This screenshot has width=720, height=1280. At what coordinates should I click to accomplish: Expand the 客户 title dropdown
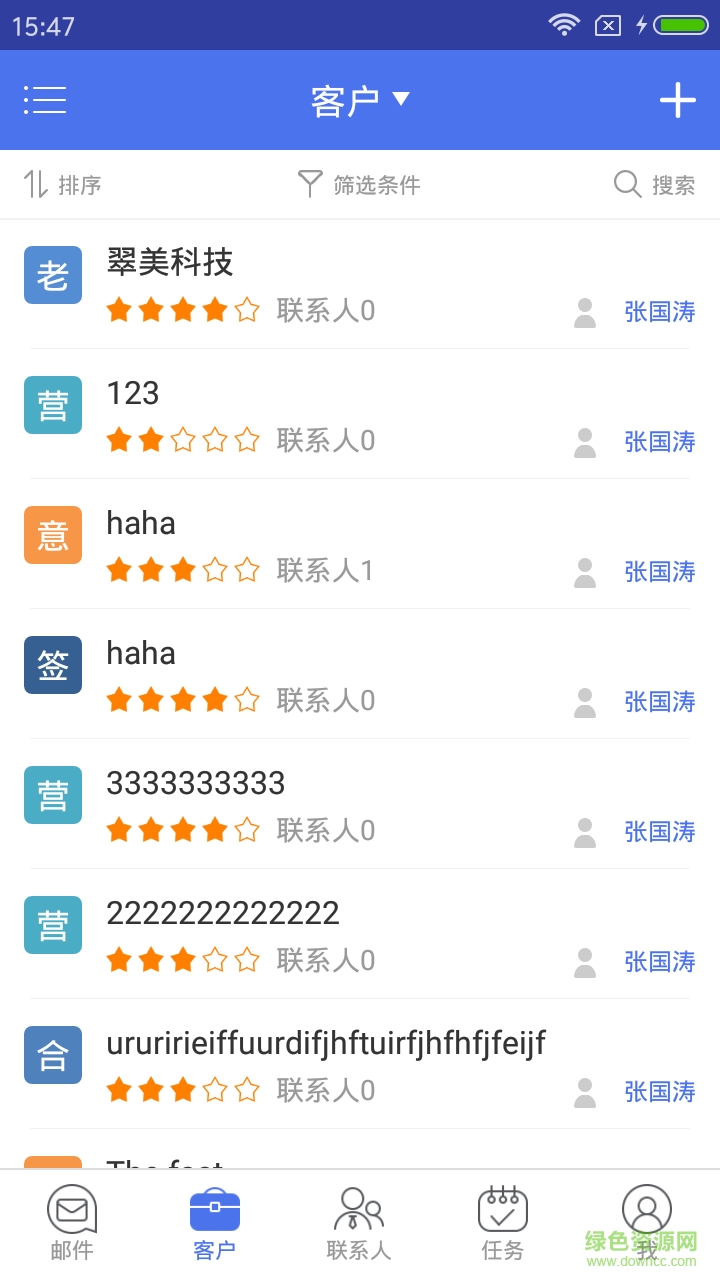click(360, 100)
